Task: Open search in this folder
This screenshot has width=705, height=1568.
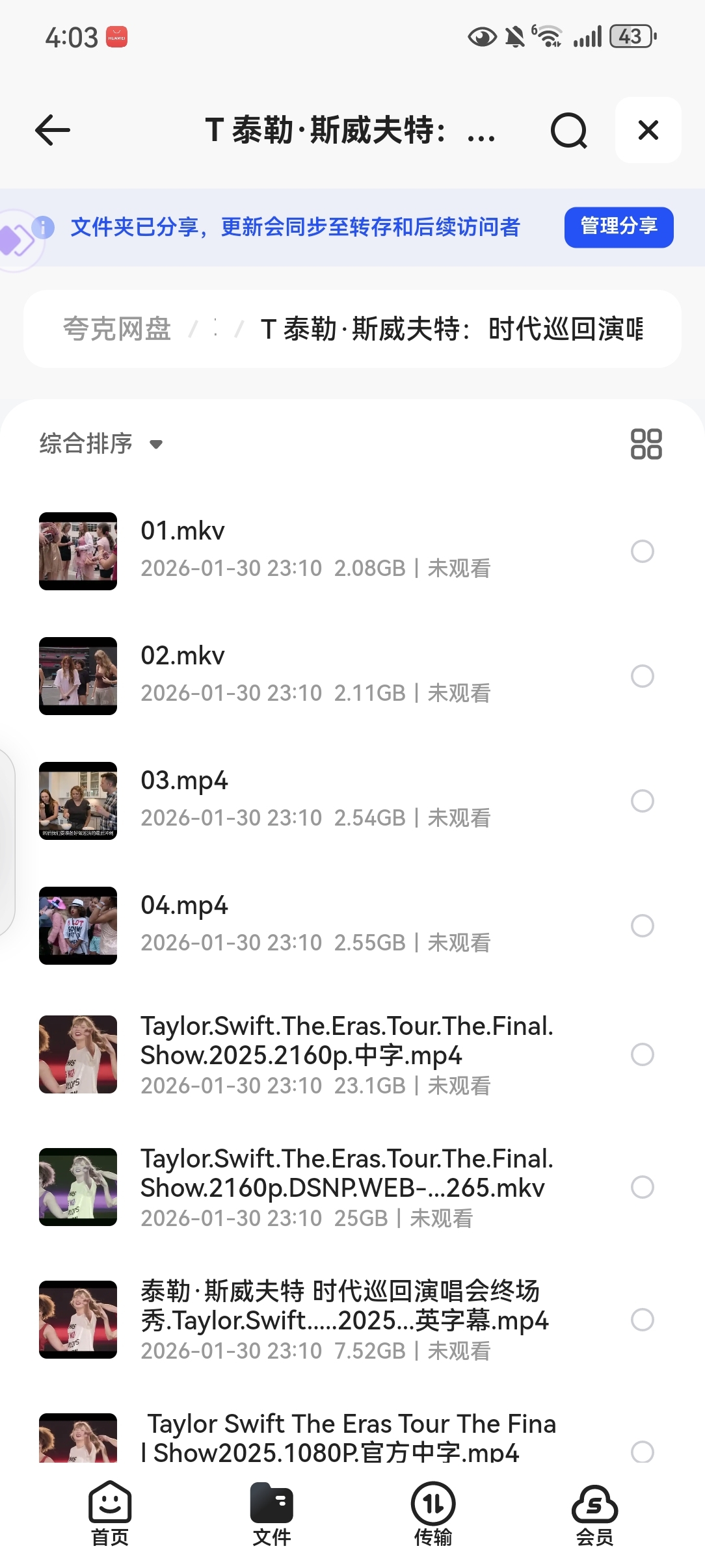Action: [568, 131]
